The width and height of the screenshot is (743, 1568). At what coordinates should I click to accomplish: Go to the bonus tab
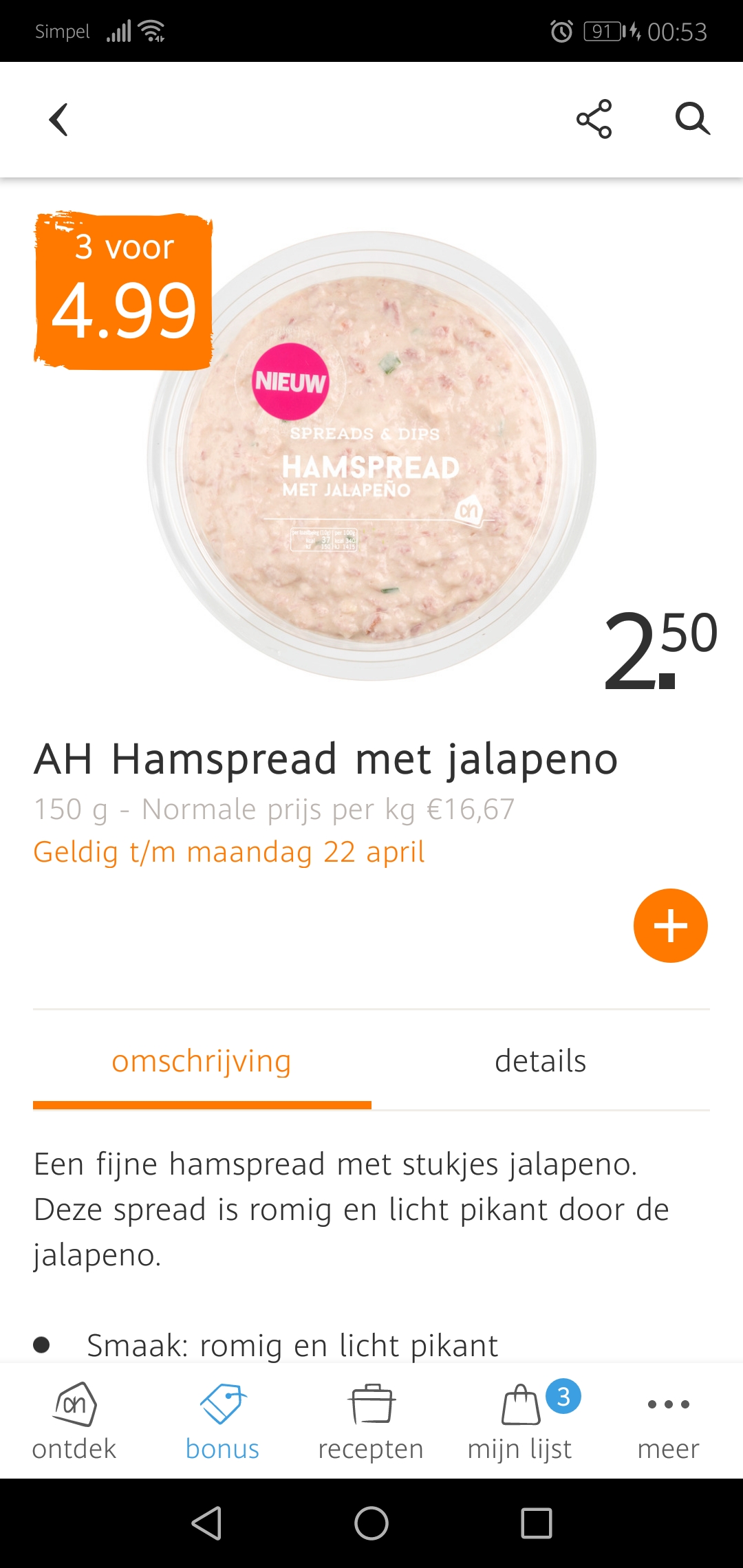[x=222, y=1422]
